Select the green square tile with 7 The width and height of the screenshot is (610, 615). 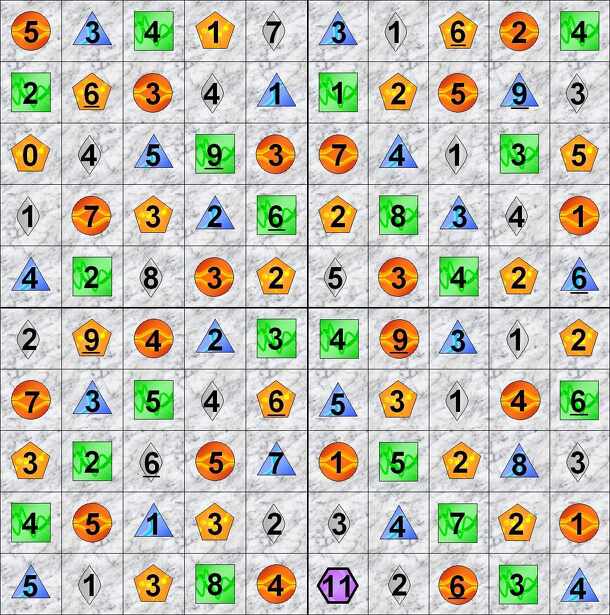coord(458,523)
